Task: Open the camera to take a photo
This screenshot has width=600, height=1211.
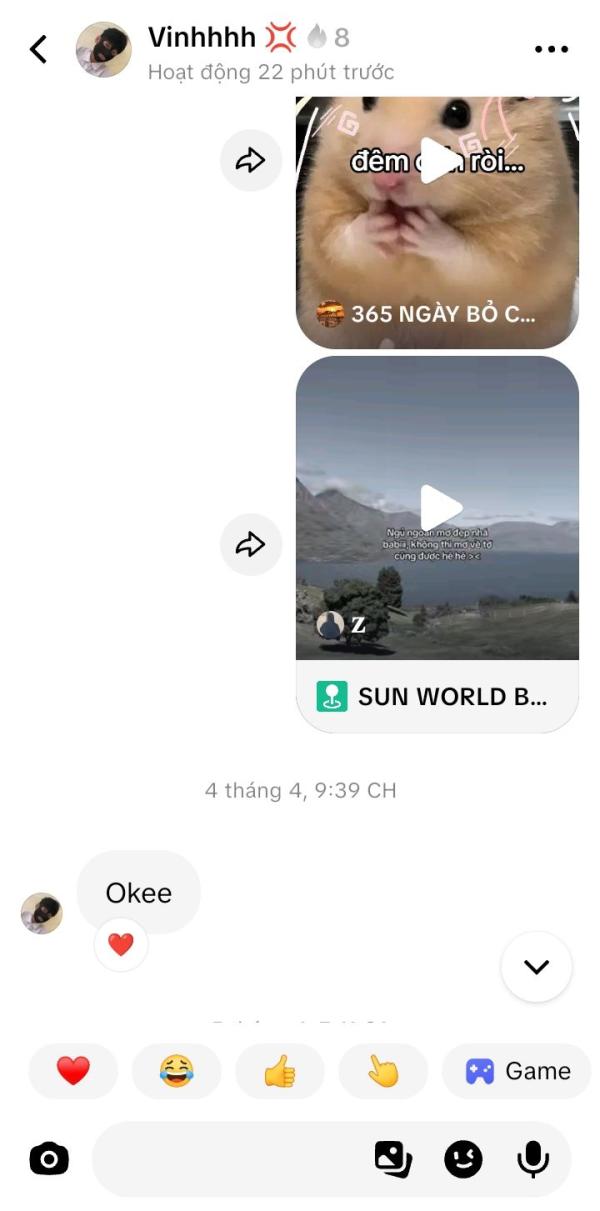Action: [49, 1159]
